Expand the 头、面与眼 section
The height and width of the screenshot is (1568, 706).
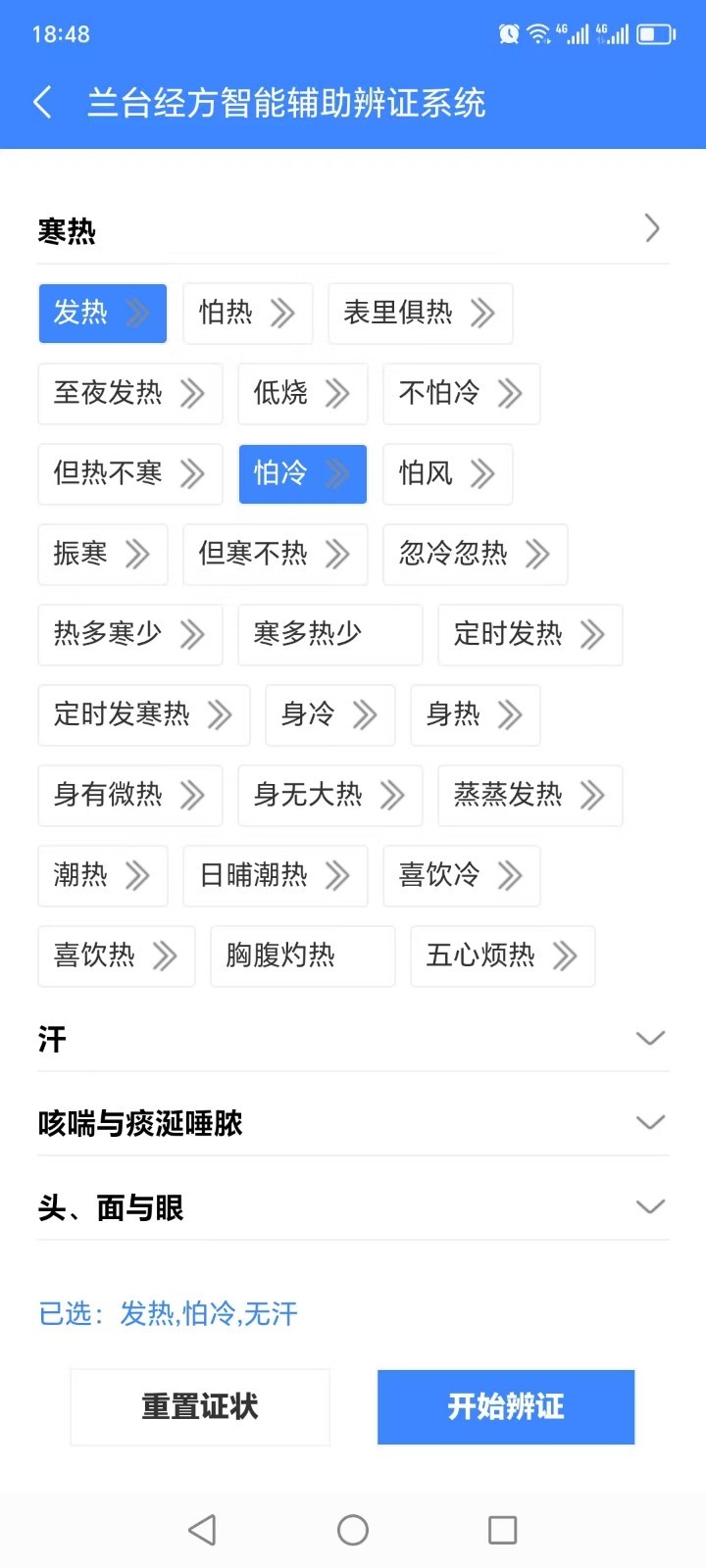[353, 1207]
